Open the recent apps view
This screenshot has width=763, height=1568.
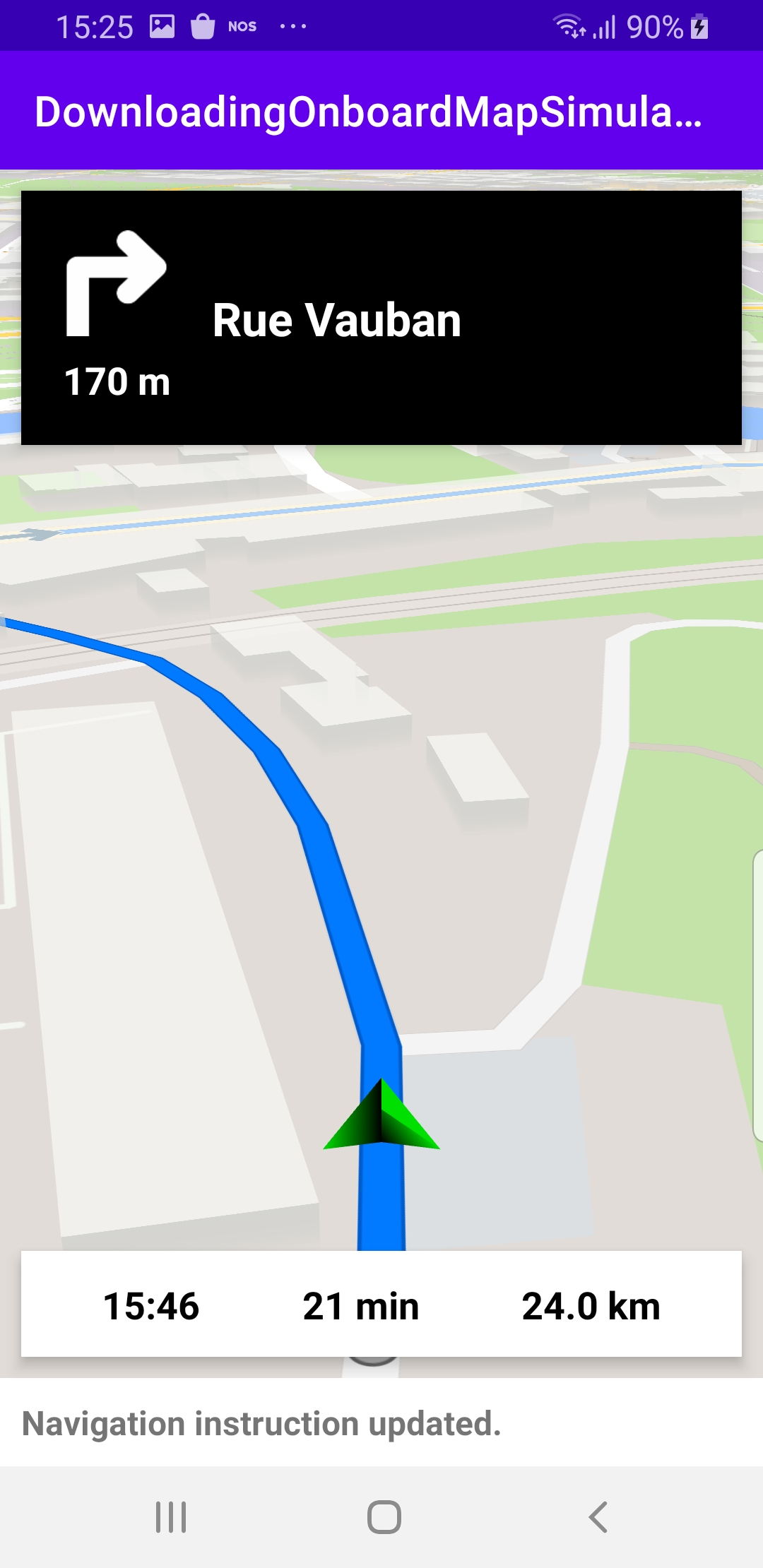pos(170,1516)
